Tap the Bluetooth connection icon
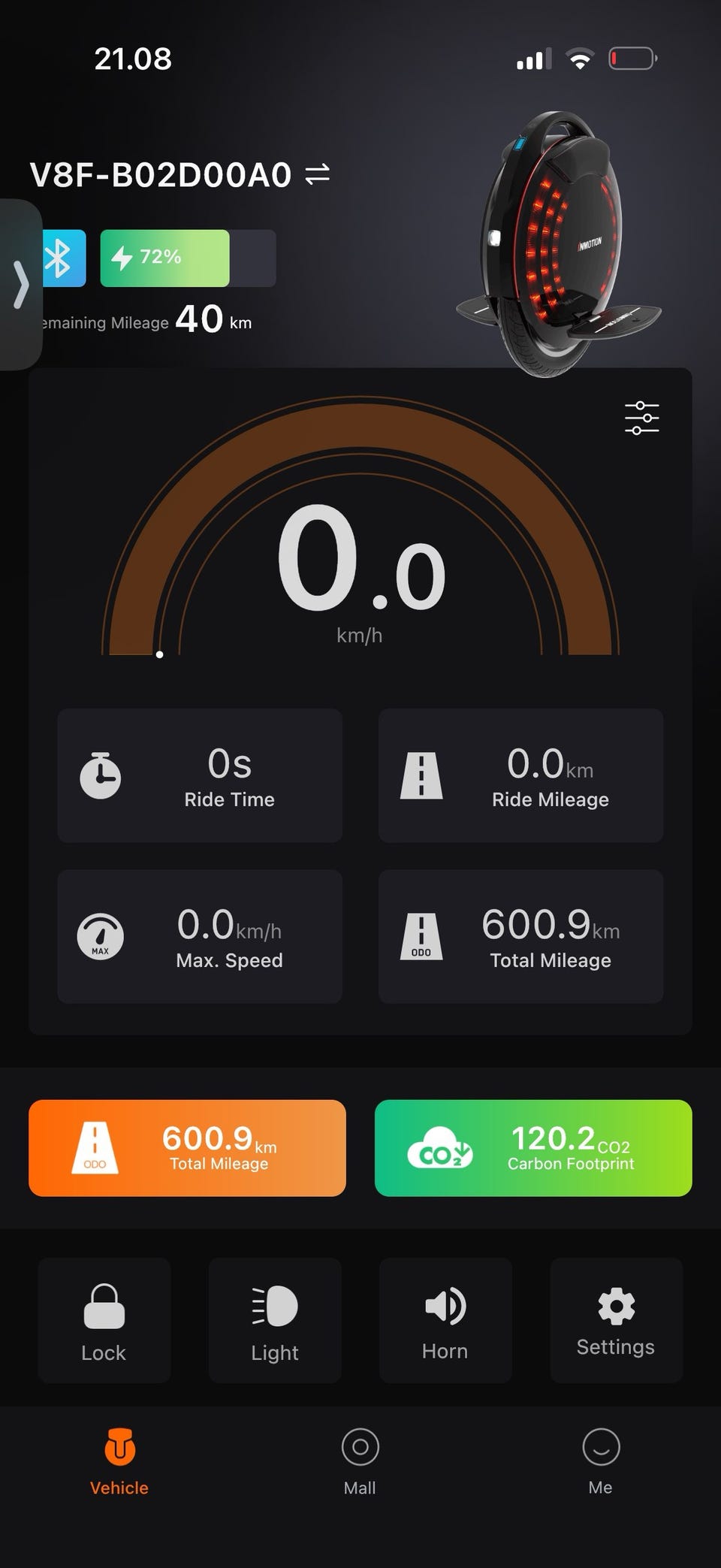 63,258
